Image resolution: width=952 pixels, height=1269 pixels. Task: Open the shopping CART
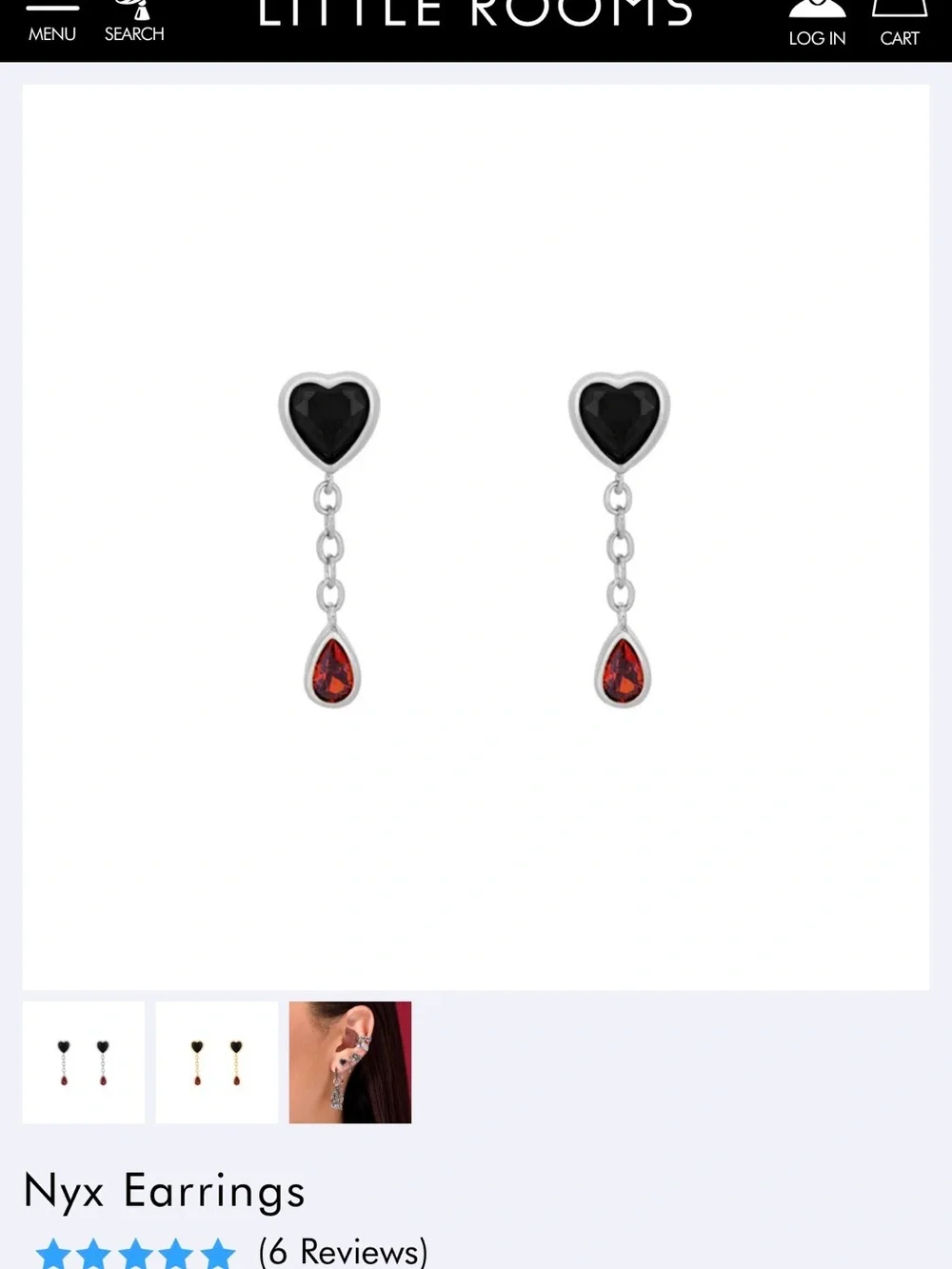[900, 25]
